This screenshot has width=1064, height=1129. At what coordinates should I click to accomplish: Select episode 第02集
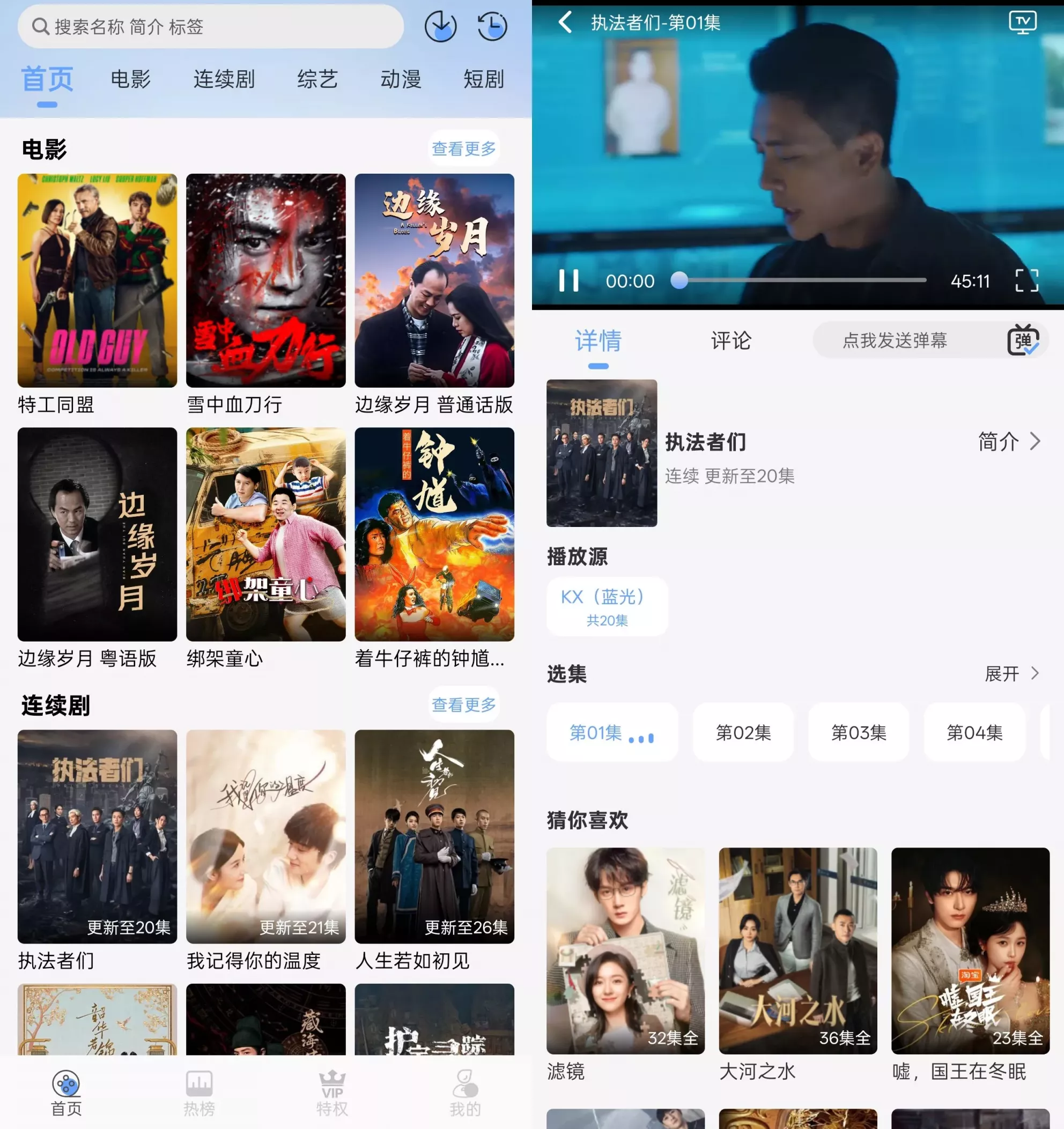point(742,733)
